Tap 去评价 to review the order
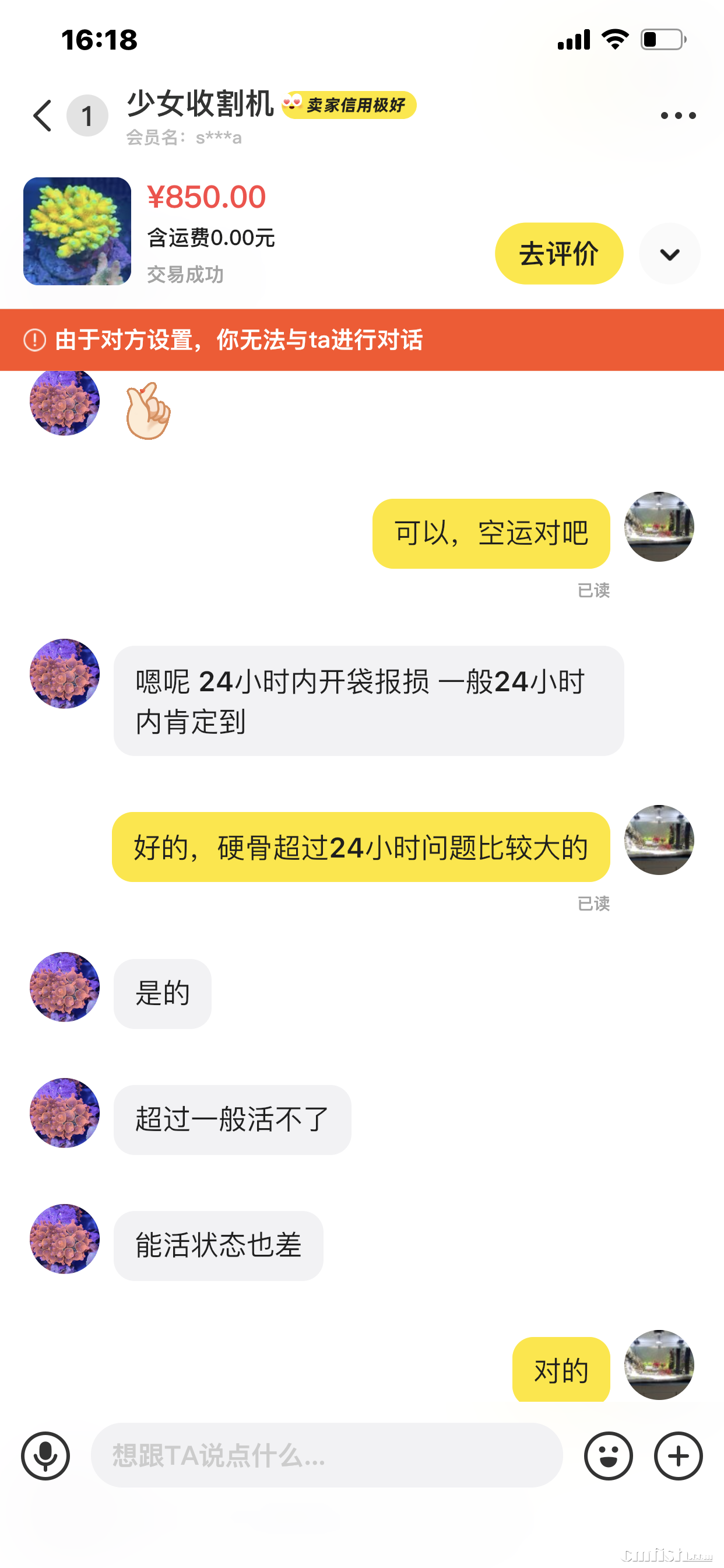 click(558, 253)
